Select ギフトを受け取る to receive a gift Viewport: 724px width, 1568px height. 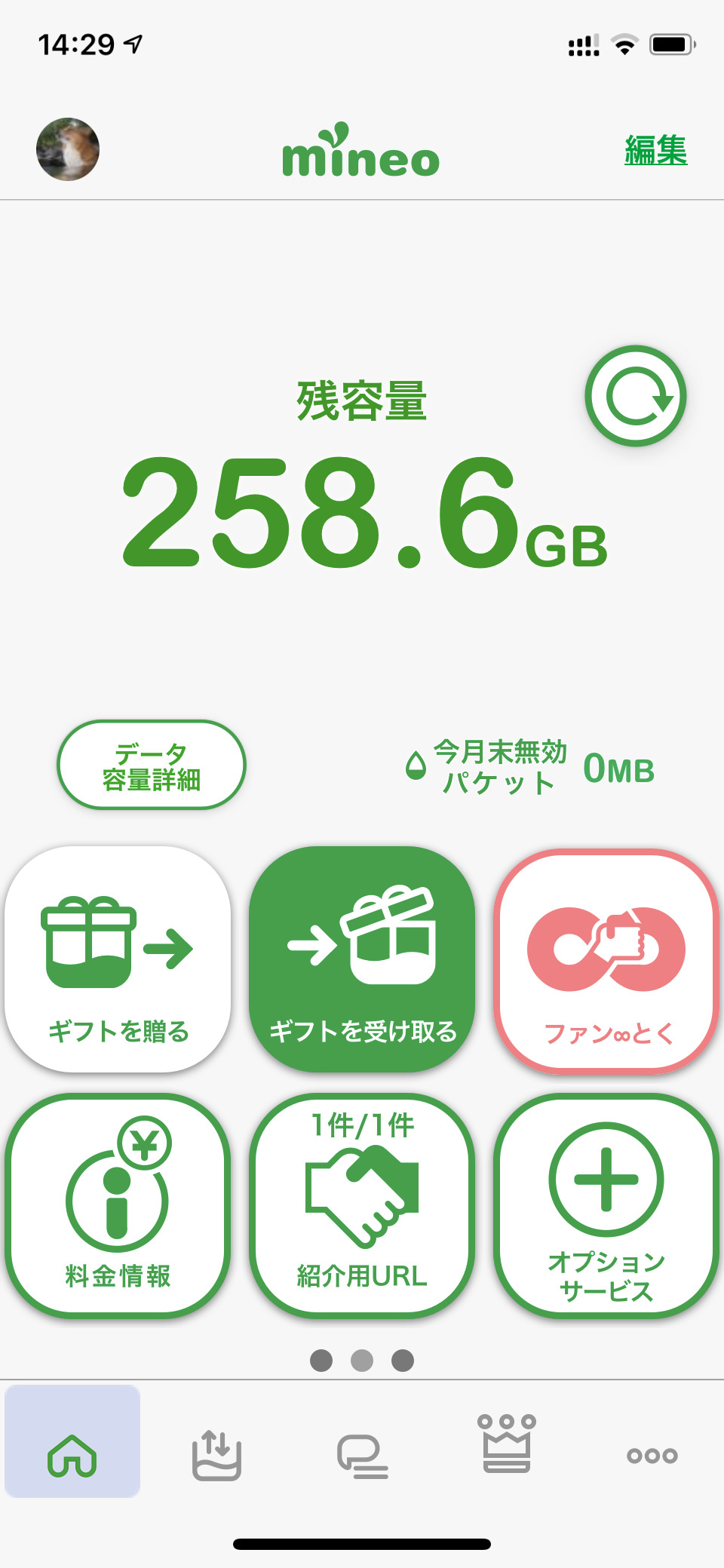[x=362, y=959]
